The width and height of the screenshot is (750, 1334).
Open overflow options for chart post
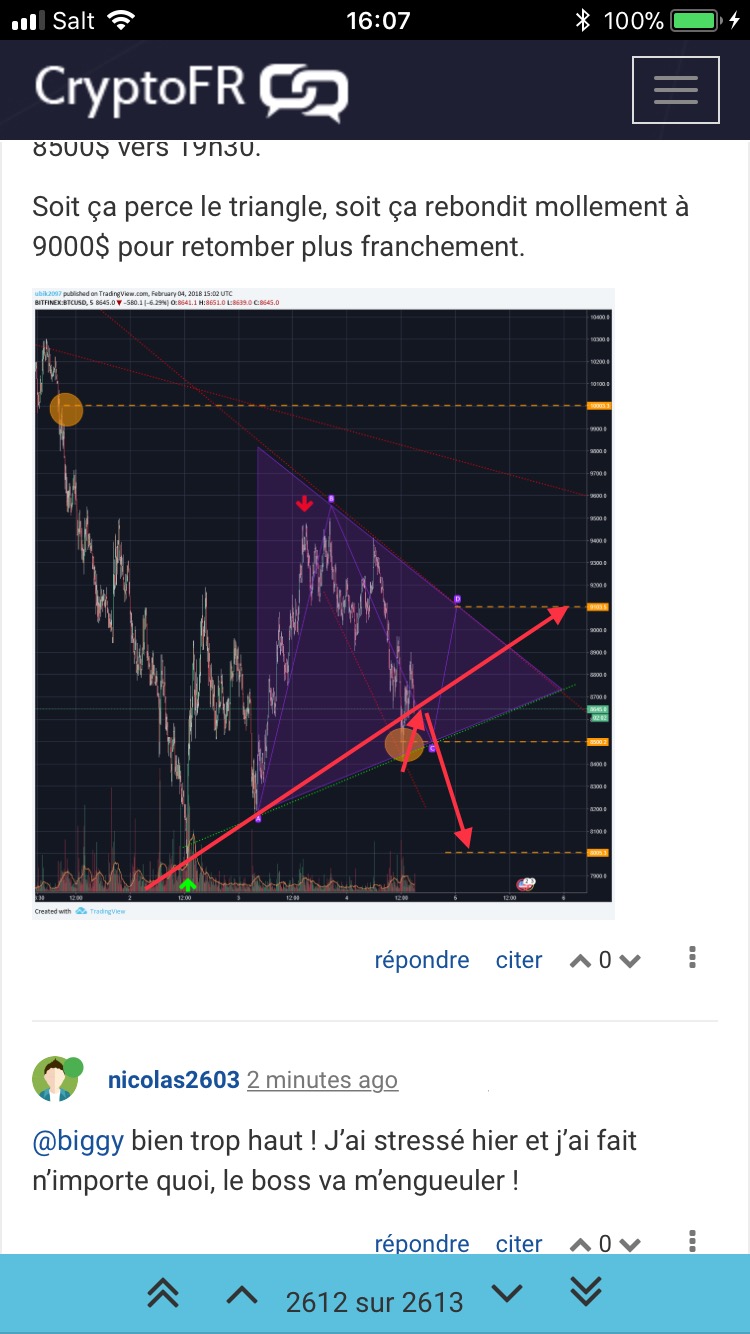[692, 958]
